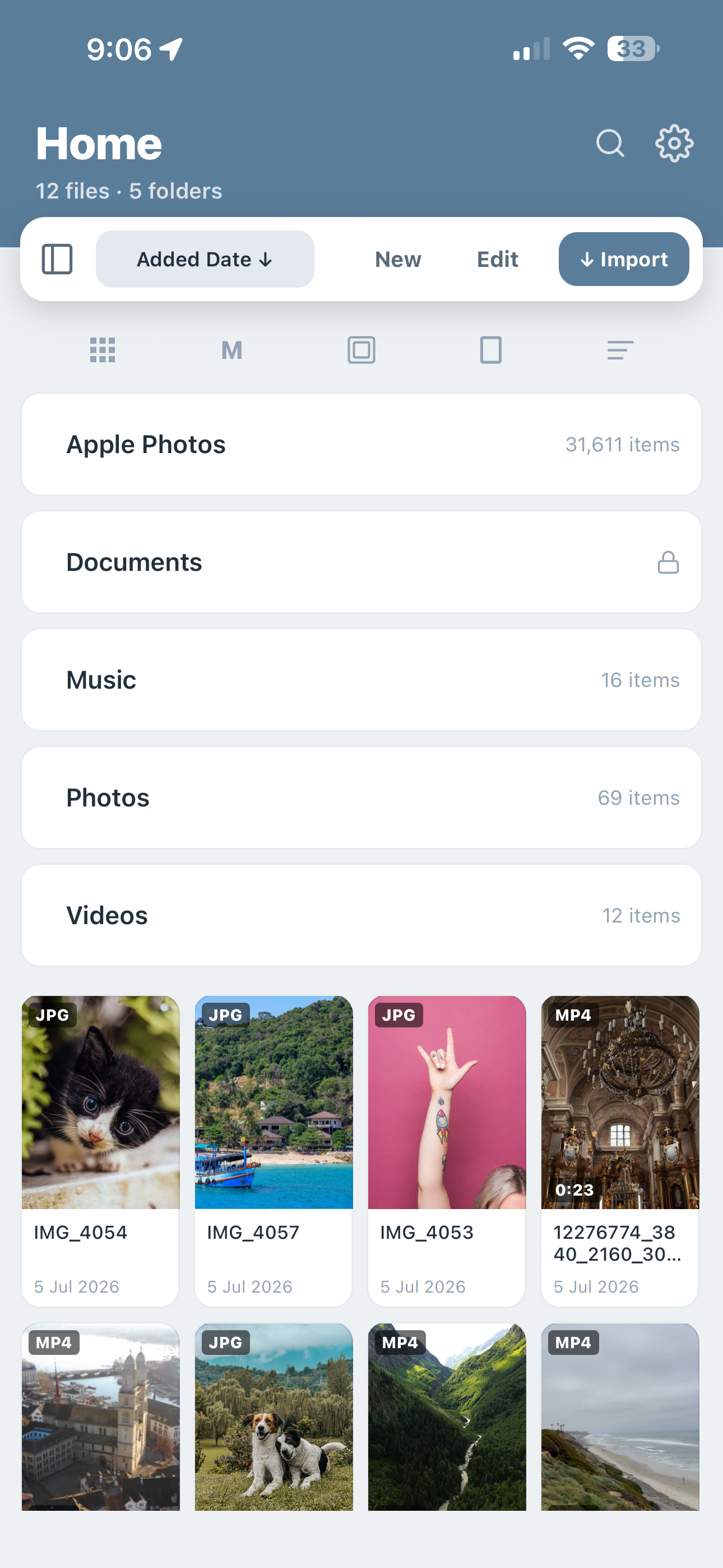Open the beach photo IMG_4057
Screen dimensions: 723x1568
[274, 1151]
